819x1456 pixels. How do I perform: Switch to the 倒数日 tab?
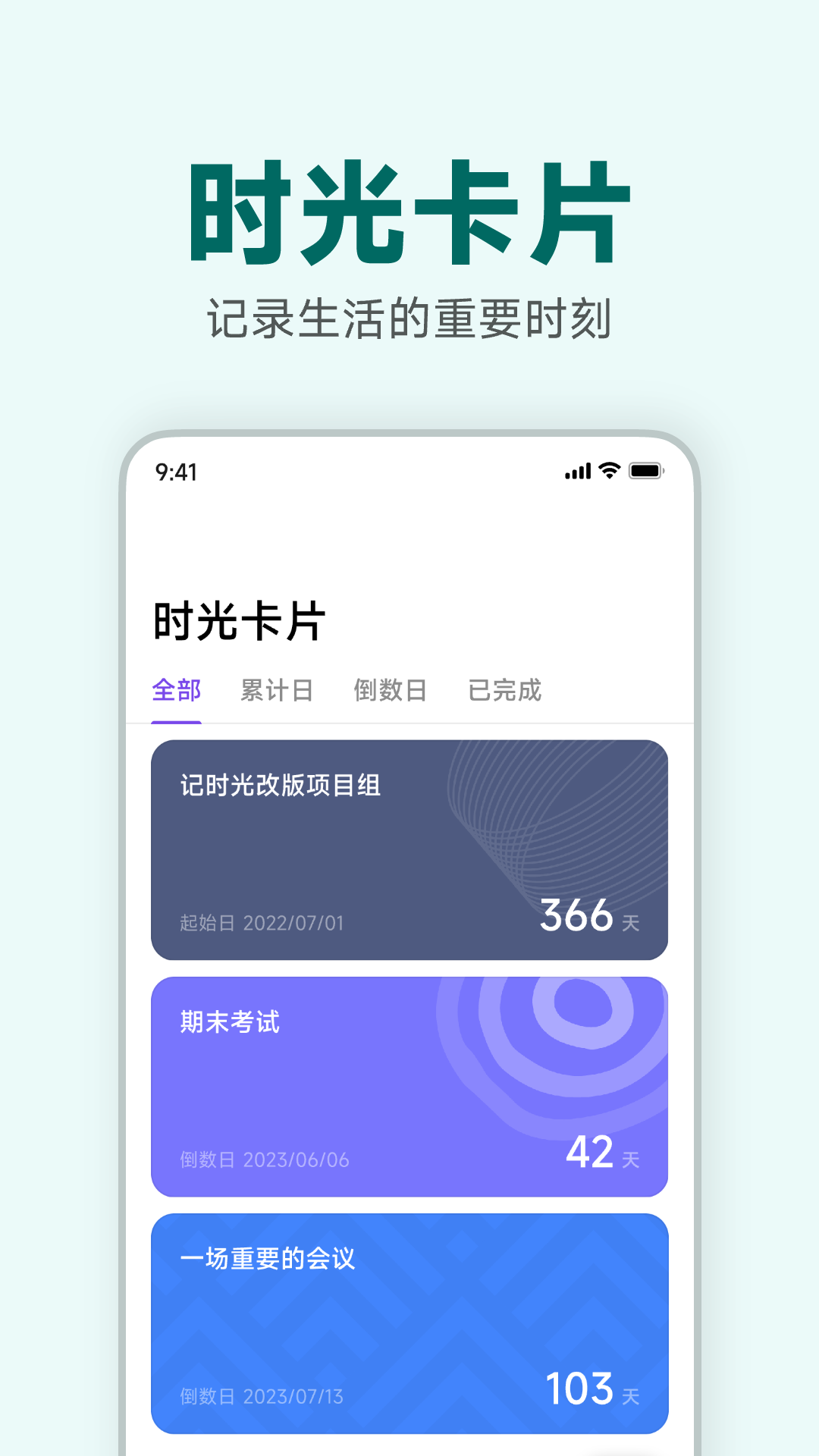[x=391, y=691]
